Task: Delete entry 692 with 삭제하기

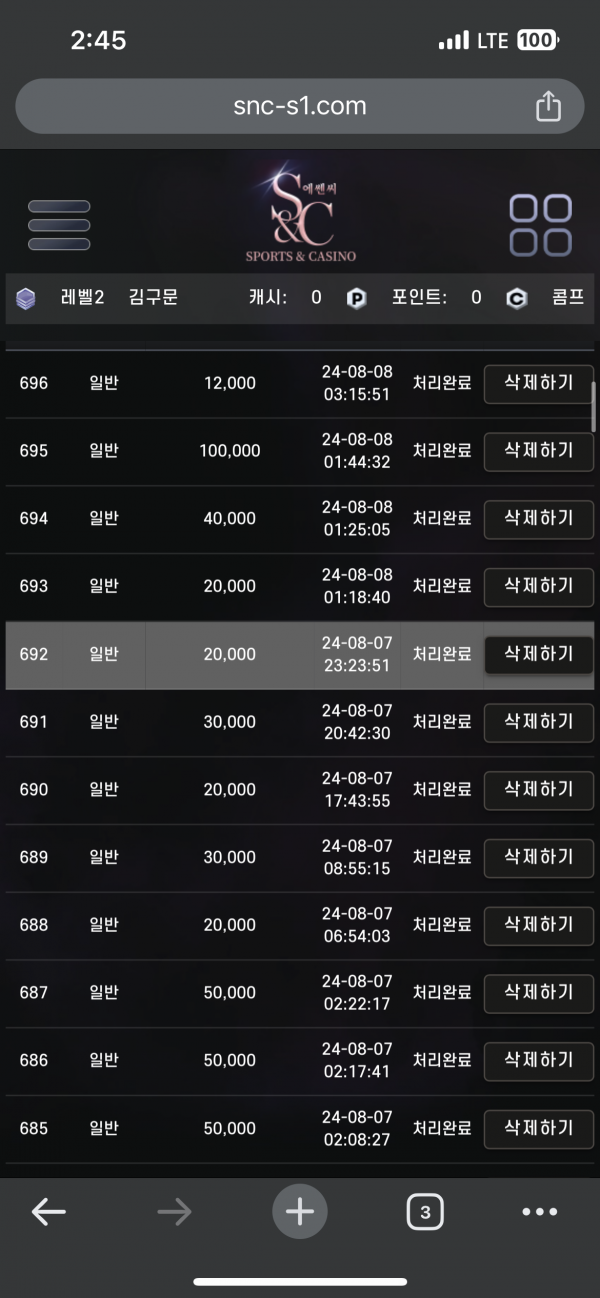Action: click(538, 654)
